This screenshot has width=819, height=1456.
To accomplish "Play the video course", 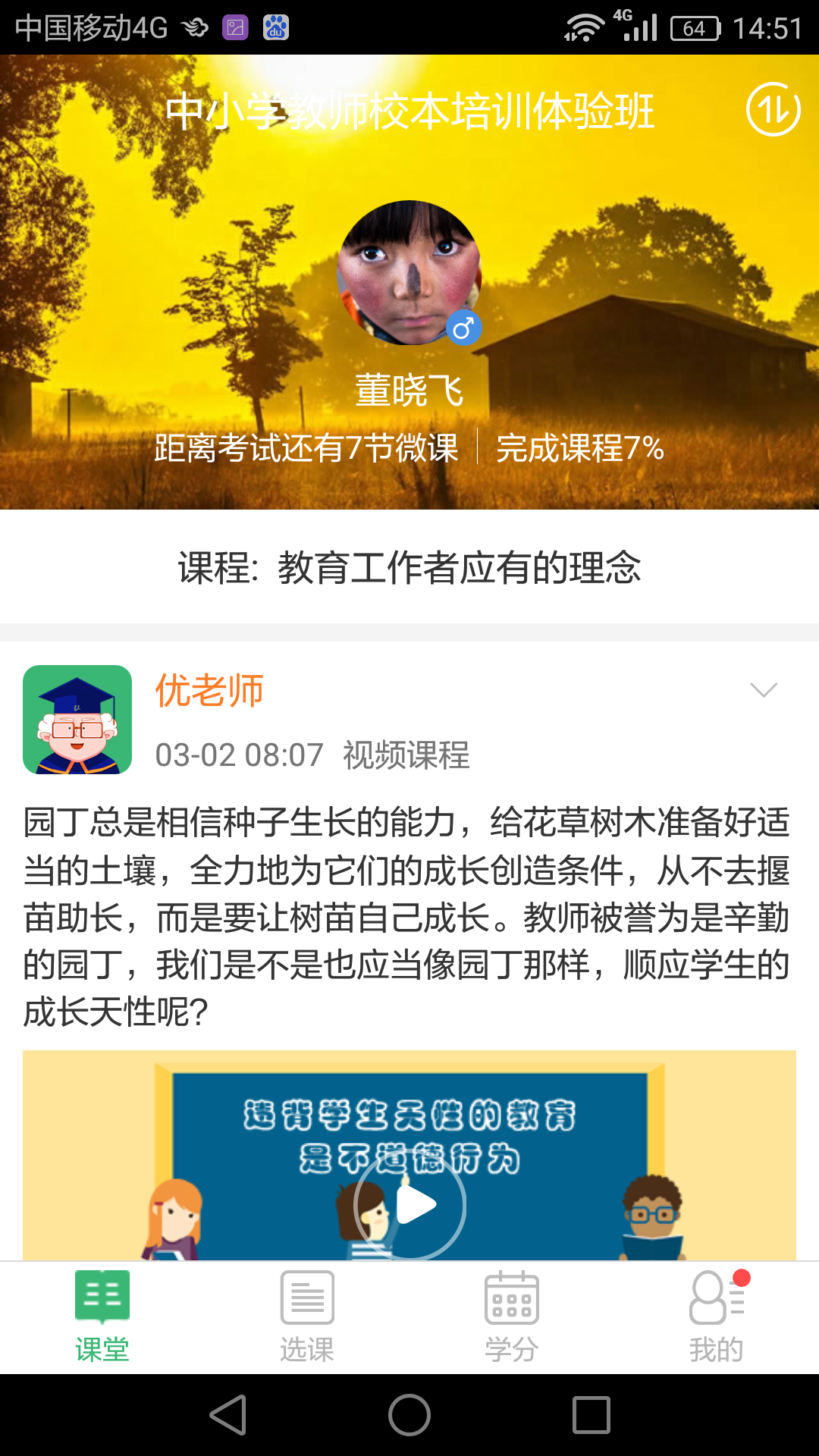I will 409,1204.
